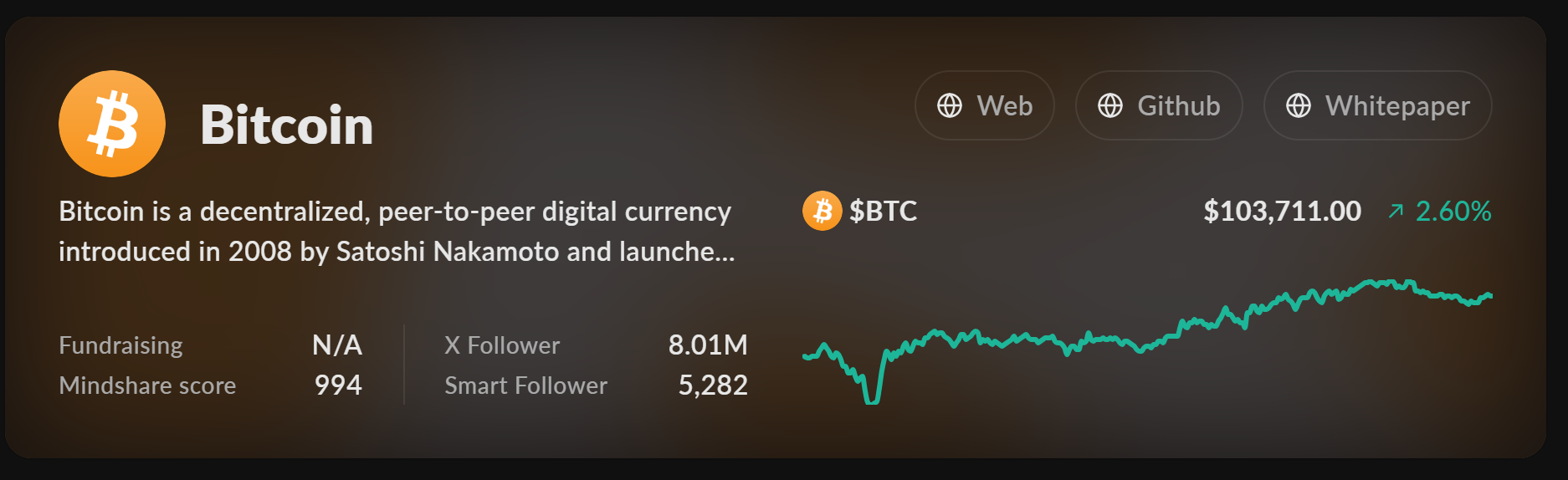Open the Whitepaper link button

(1377, 106)
